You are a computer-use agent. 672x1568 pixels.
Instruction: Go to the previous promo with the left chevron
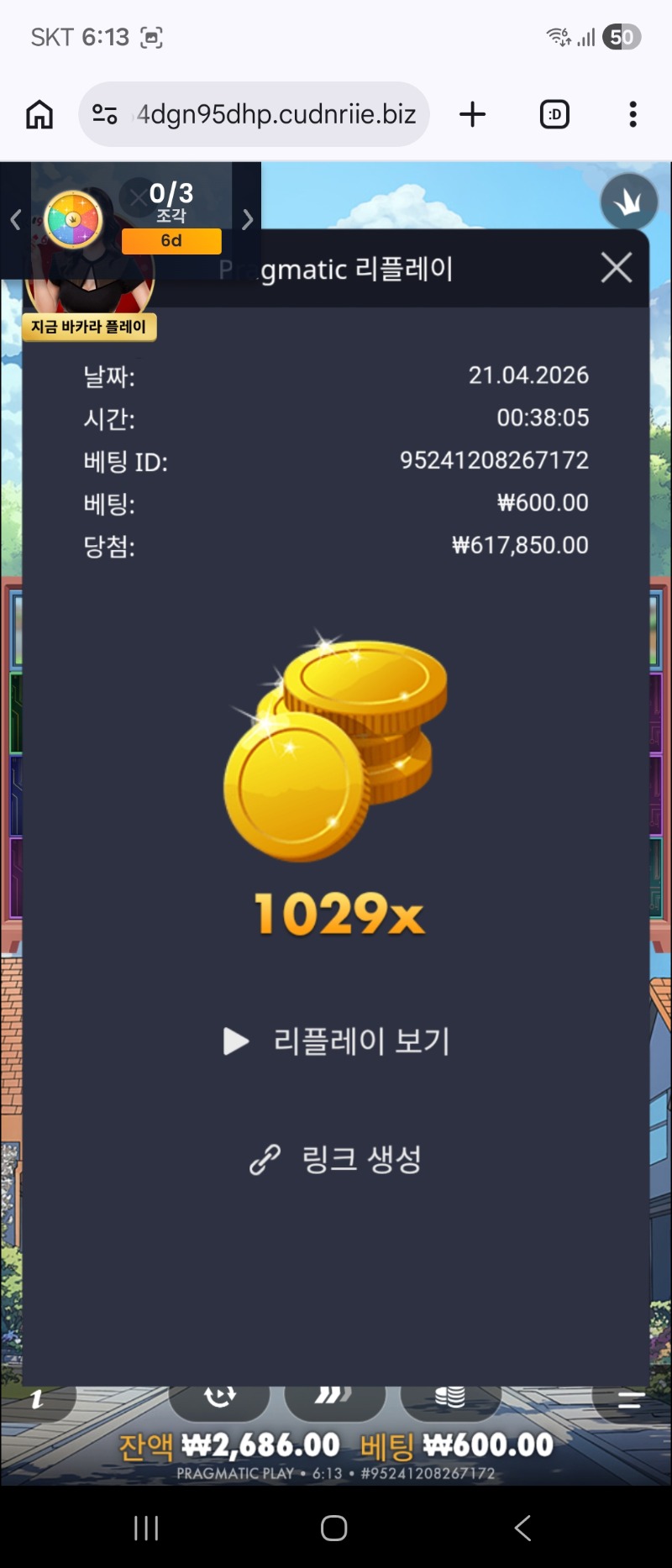[x=15, y=220]
